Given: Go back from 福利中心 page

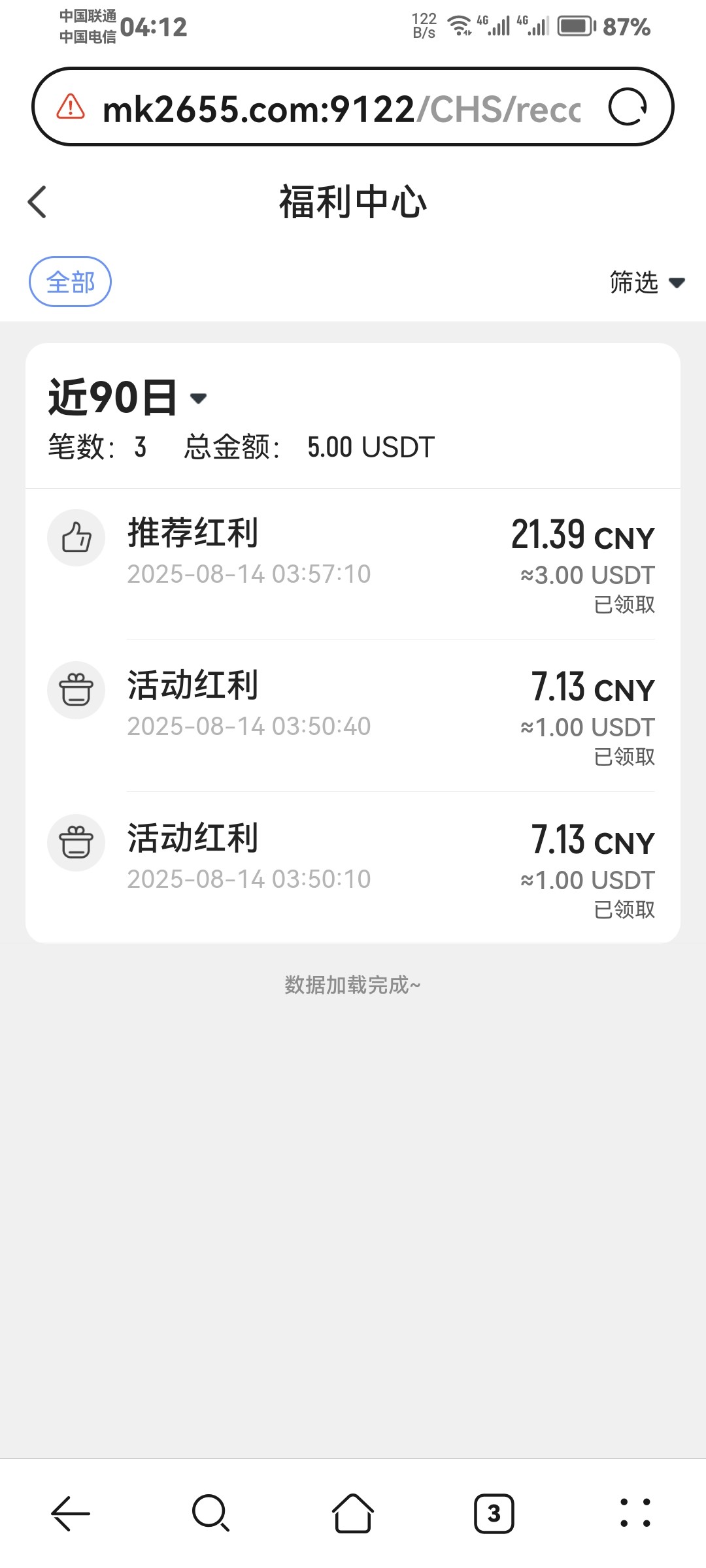Looking at the screenshot, I should click(x=37, y=202).
